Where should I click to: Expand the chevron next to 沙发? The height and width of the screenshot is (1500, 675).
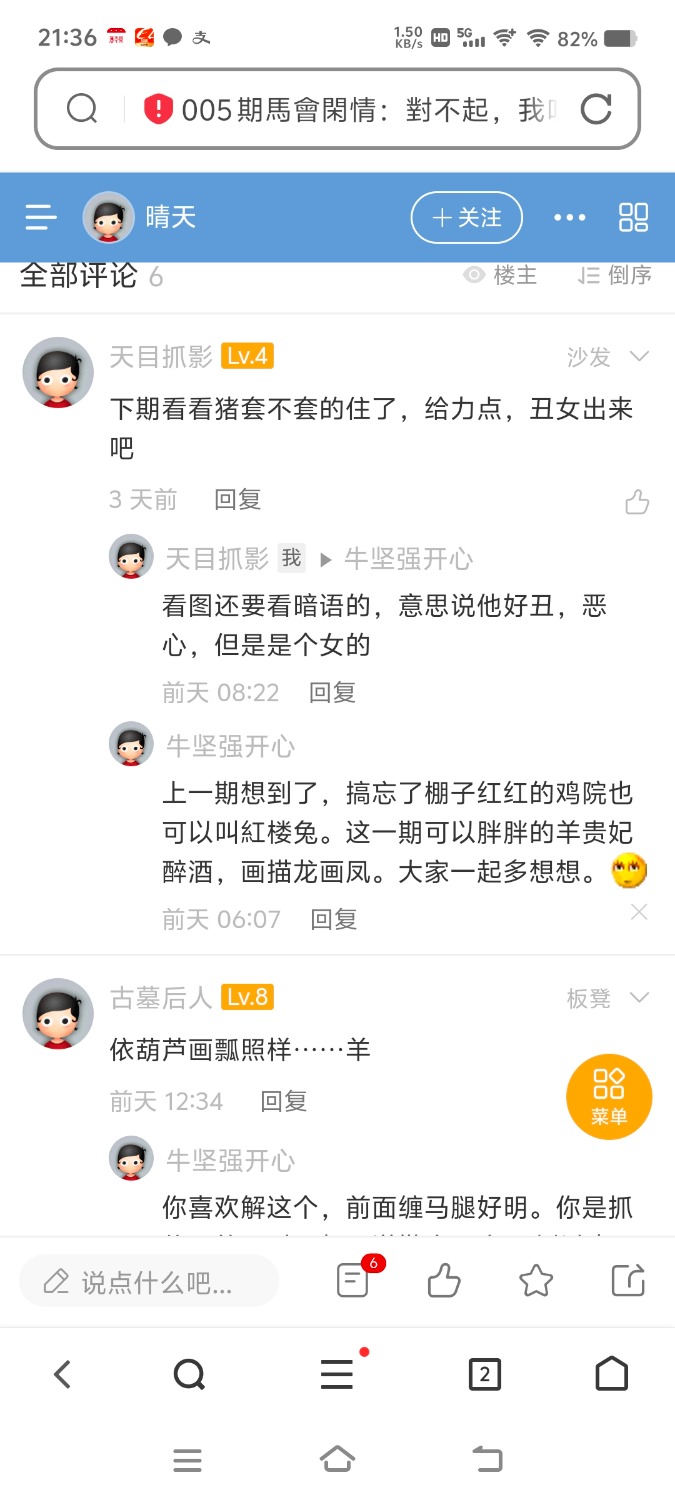click(639, 356)
